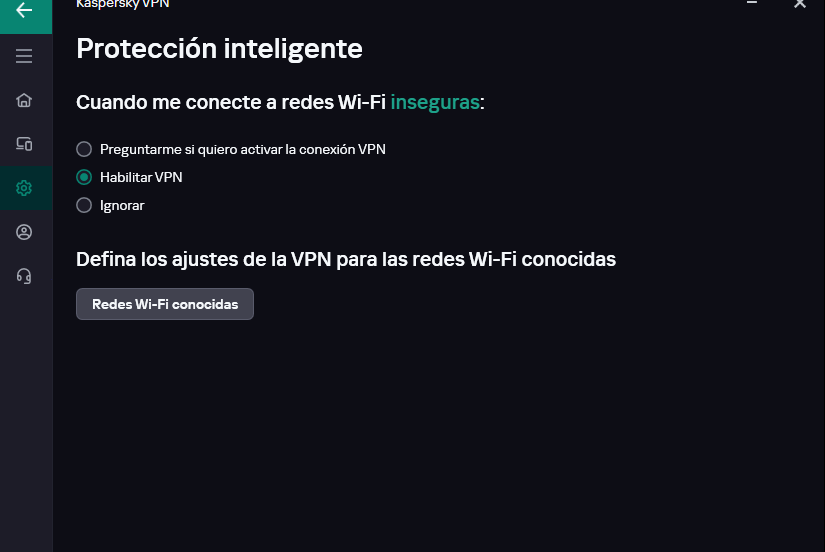Select 'Preguntarme si quiero activar la conexión VPN'
825x552 pixels.
(x=84, y=149)
